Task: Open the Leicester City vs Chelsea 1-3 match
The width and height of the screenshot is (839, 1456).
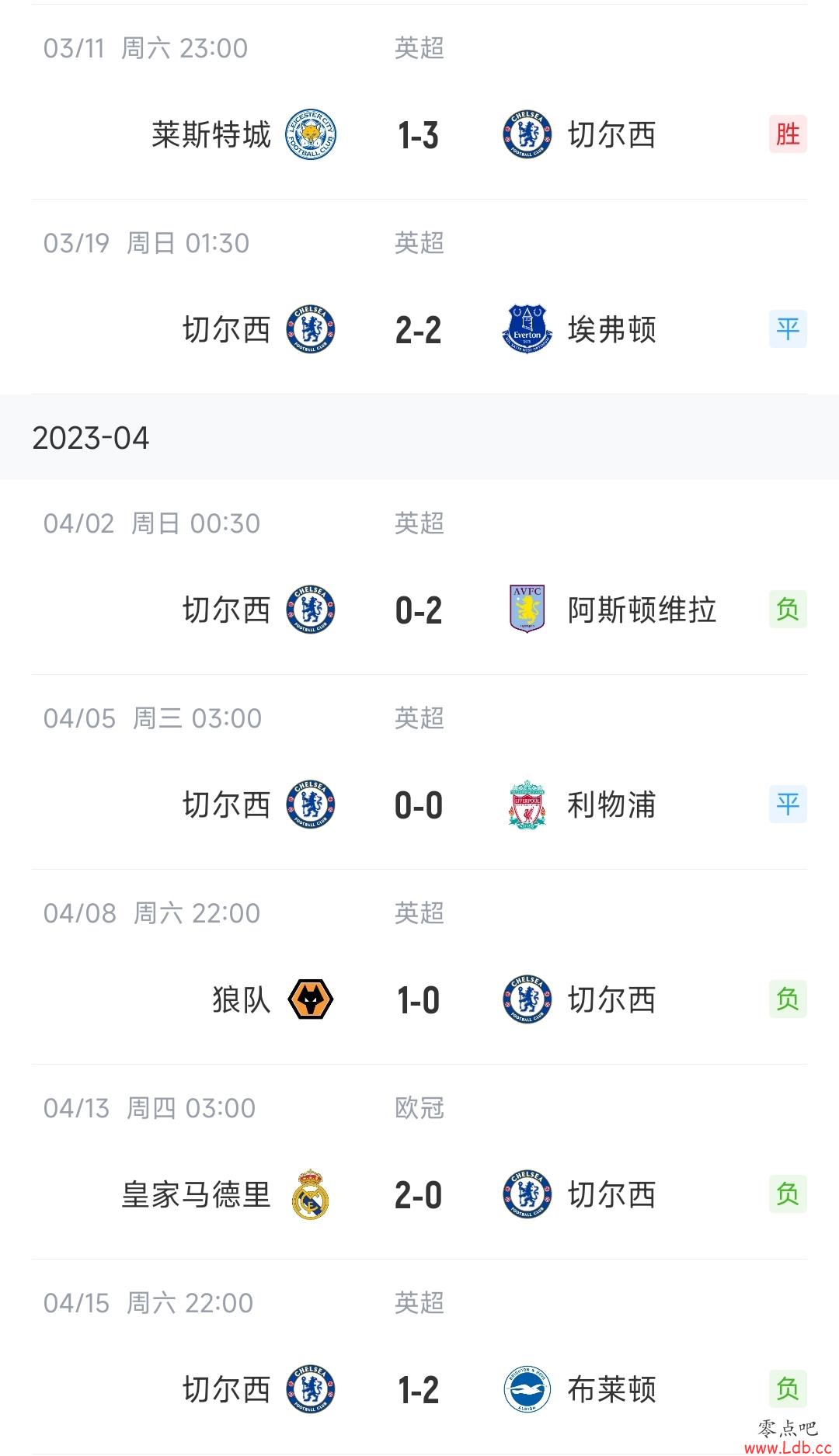Action: [x=419, y=102]
